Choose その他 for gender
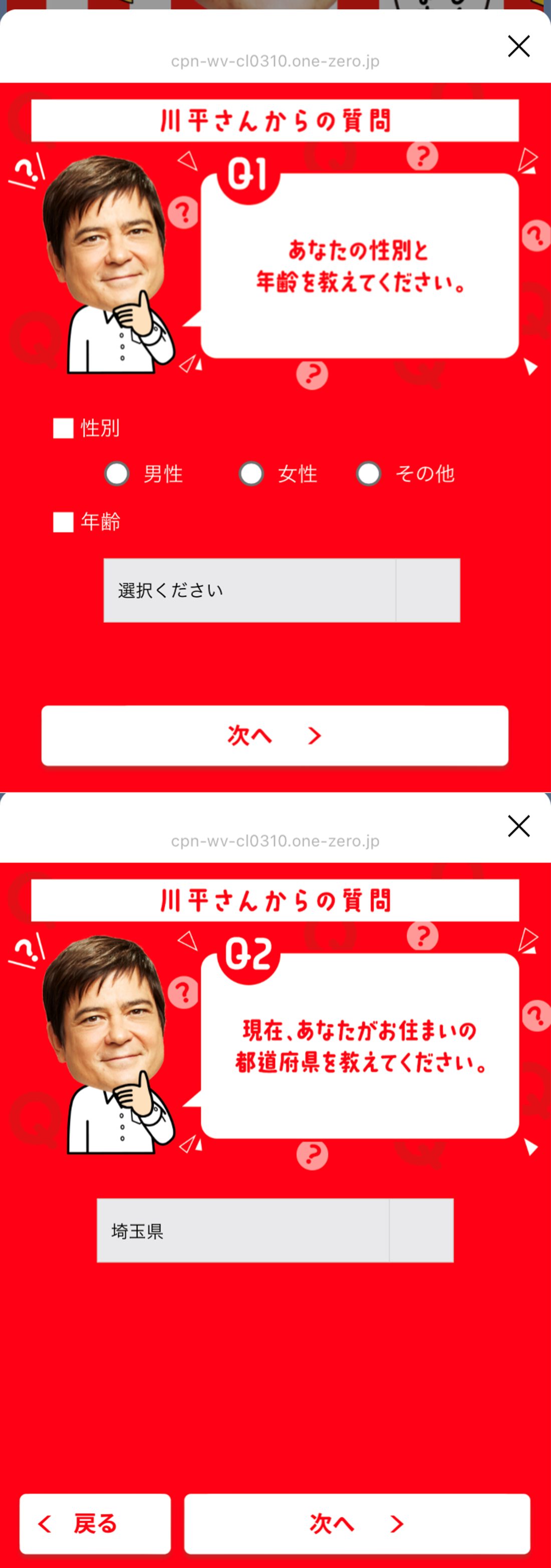 [368, 473]
